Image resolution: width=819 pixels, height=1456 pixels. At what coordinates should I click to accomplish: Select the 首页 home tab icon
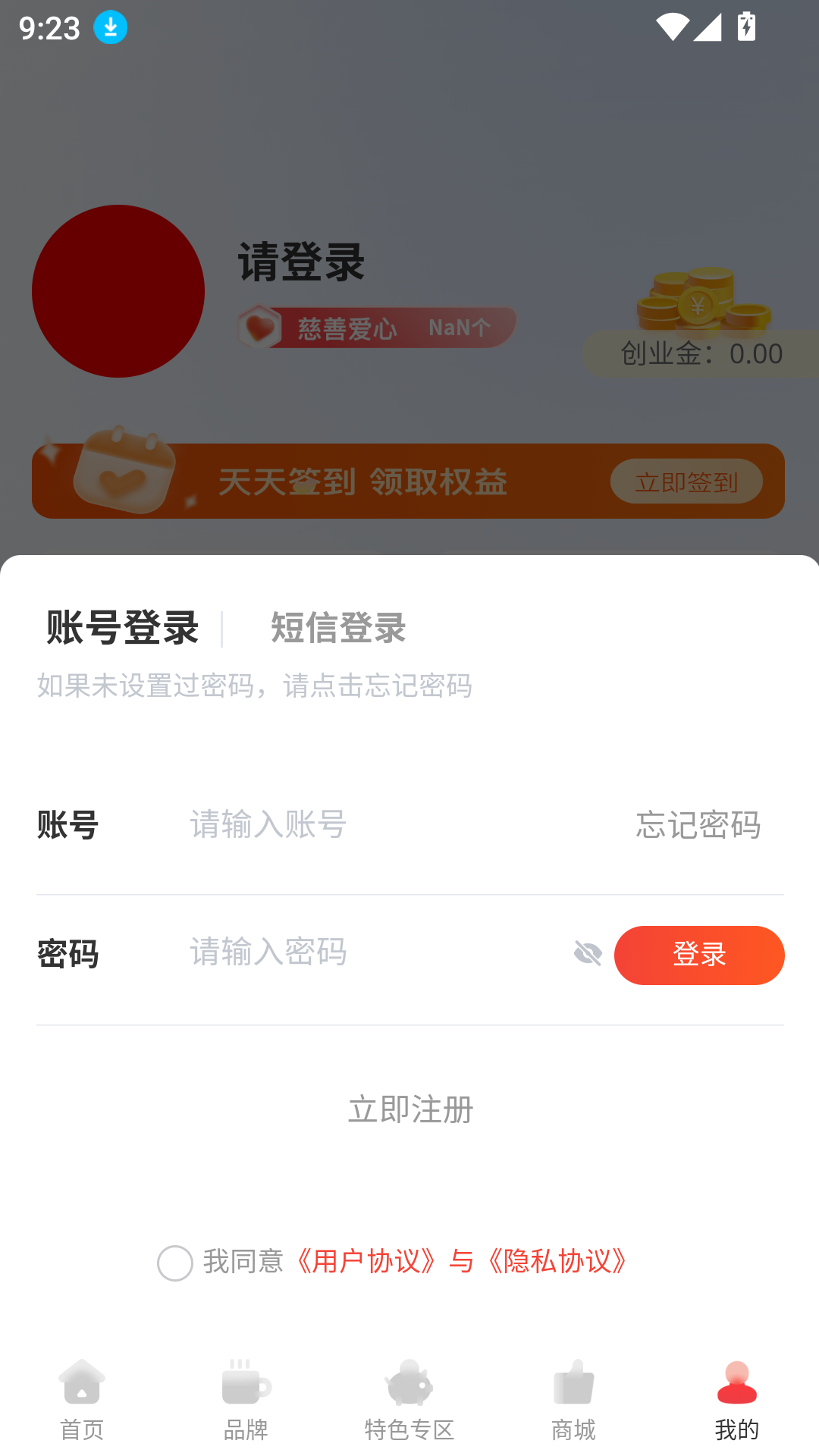[x=81, y=1382]
